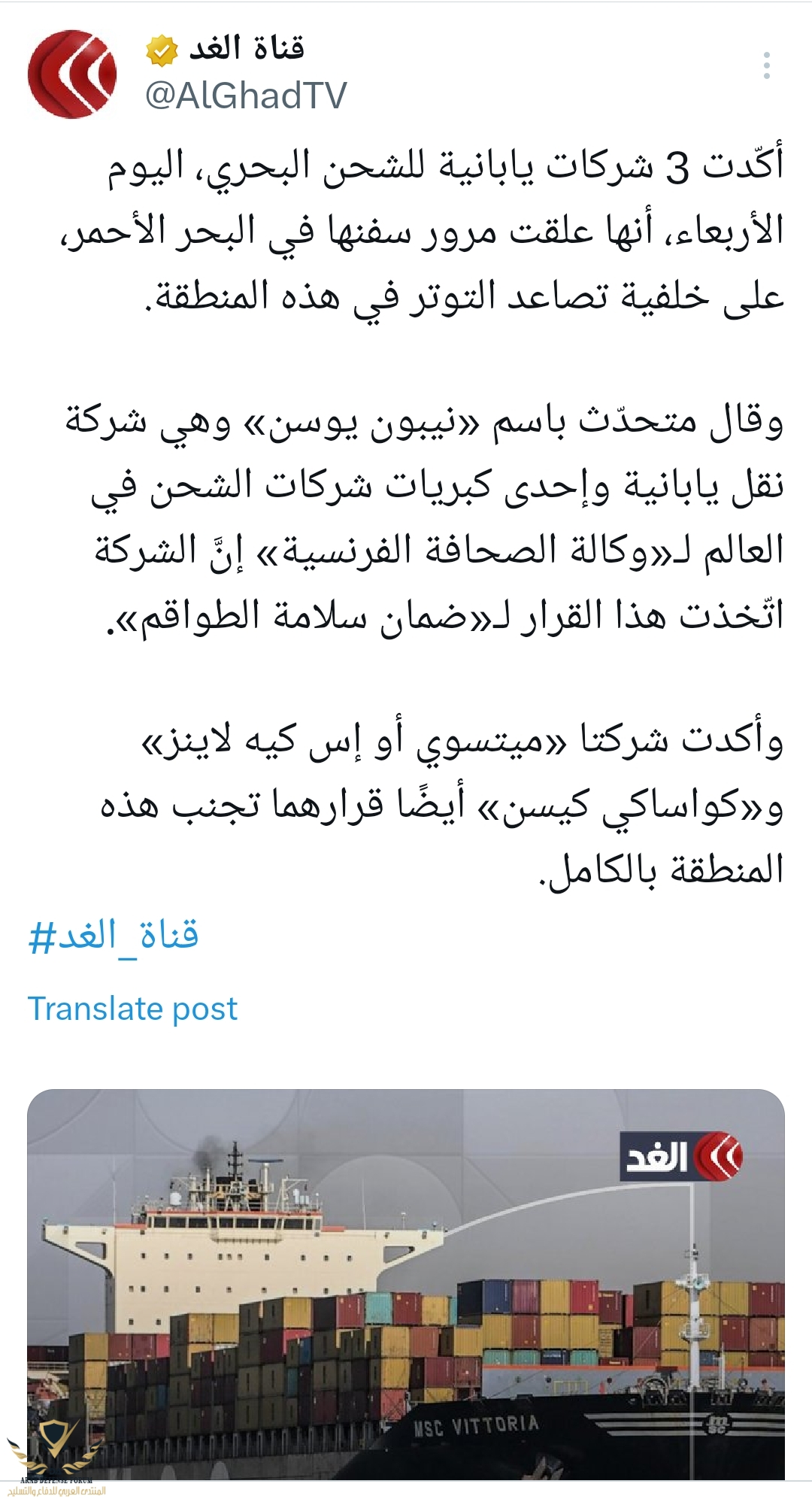This screenshot has height=1499, width=812.
Task: Open the #قناة_الغد hashtag
Action: click(x=114, y=936)
